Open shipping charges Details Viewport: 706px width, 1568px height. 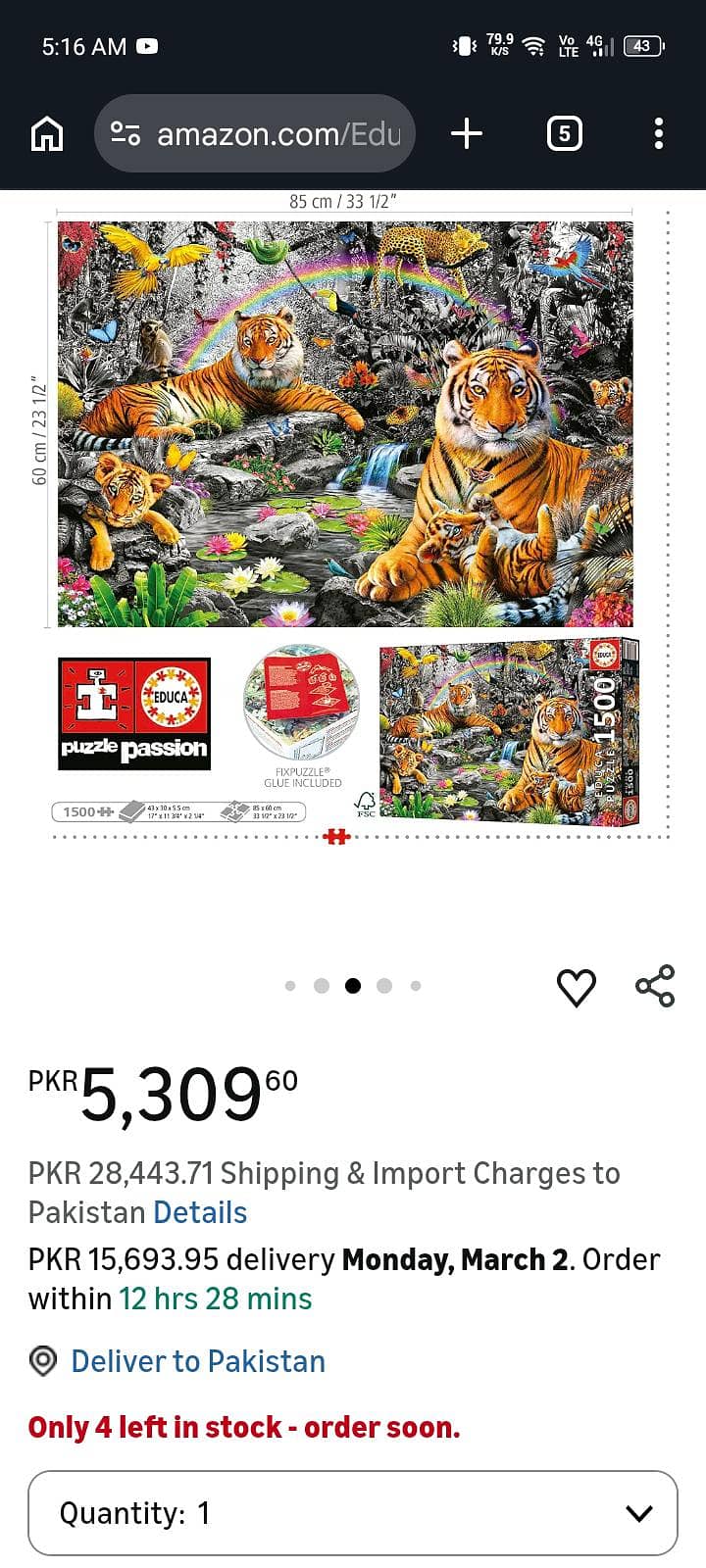tap(200, 1212)
